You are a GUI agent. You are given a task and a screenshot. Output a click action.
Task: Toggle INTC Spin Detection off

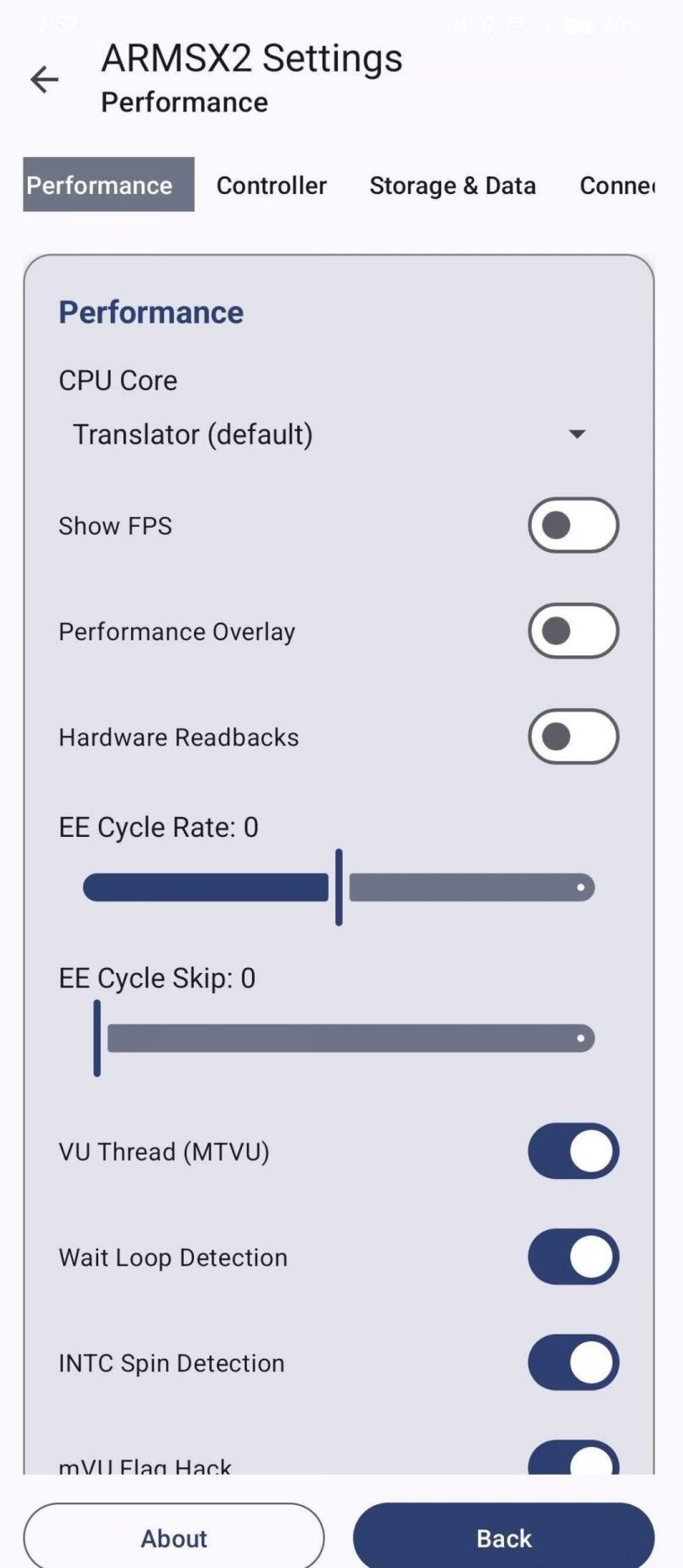pos(573,1363)
